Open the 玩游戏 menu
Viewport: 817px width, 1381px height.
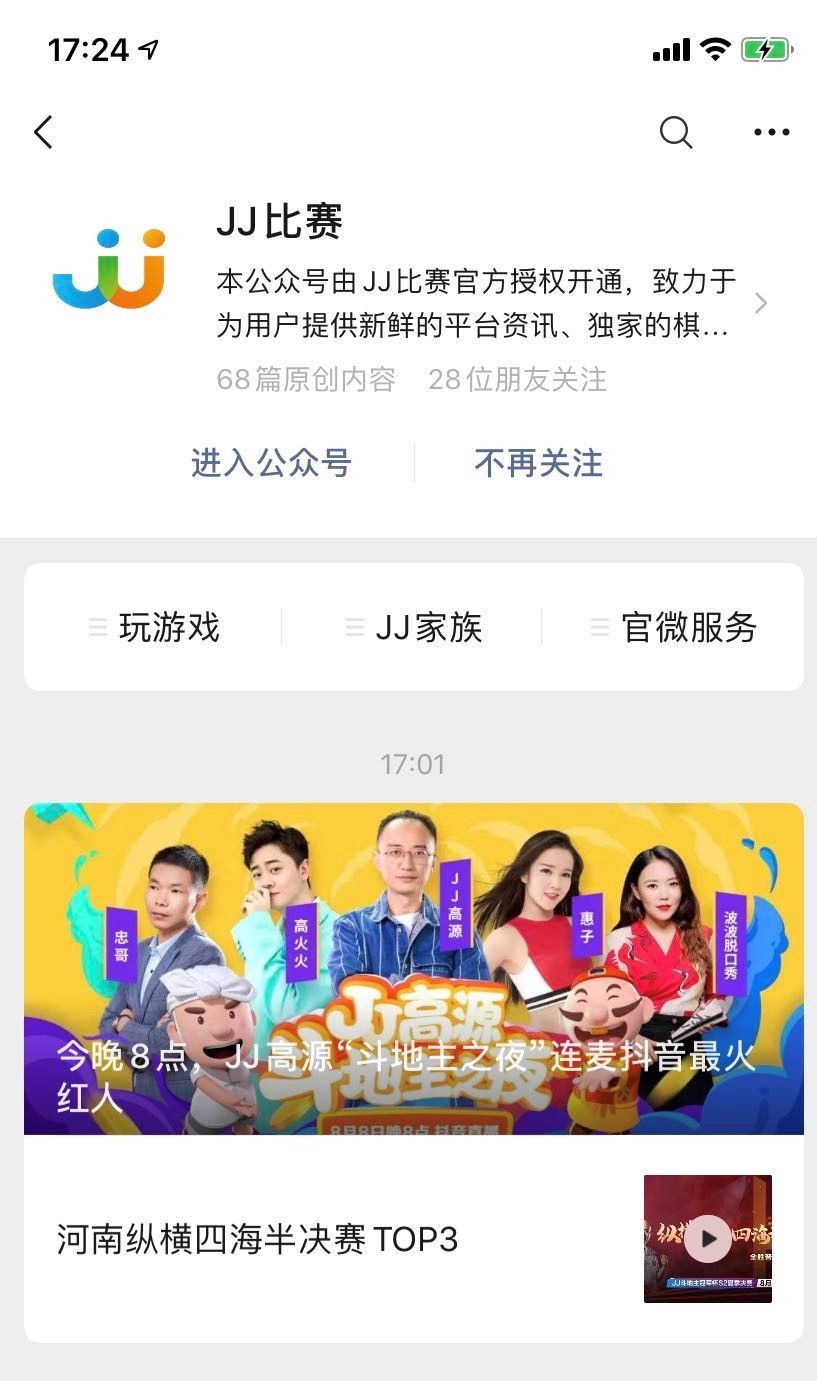click(155, 628)
